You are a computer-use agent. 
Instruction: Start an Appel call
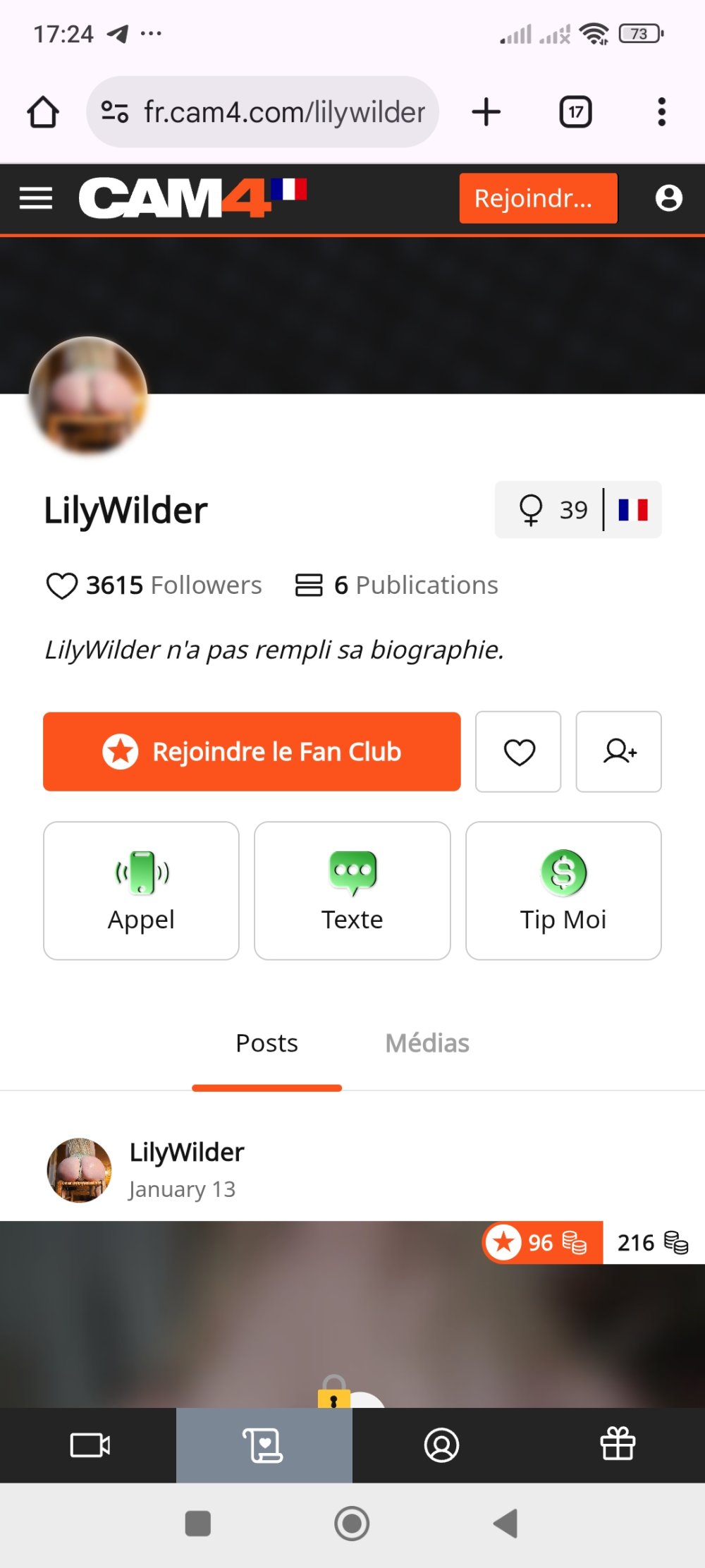(141, 890)
